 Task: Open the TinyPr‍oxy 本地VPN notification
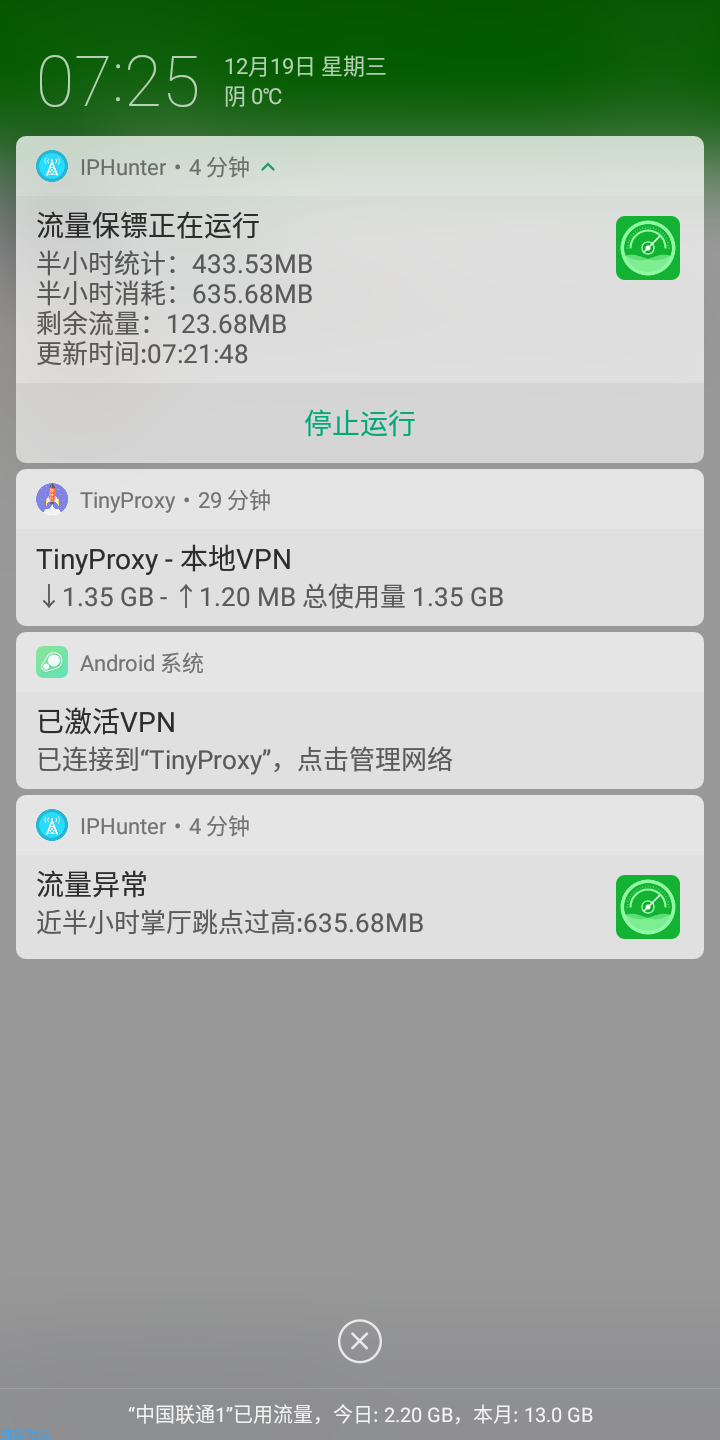click(360, 548)
